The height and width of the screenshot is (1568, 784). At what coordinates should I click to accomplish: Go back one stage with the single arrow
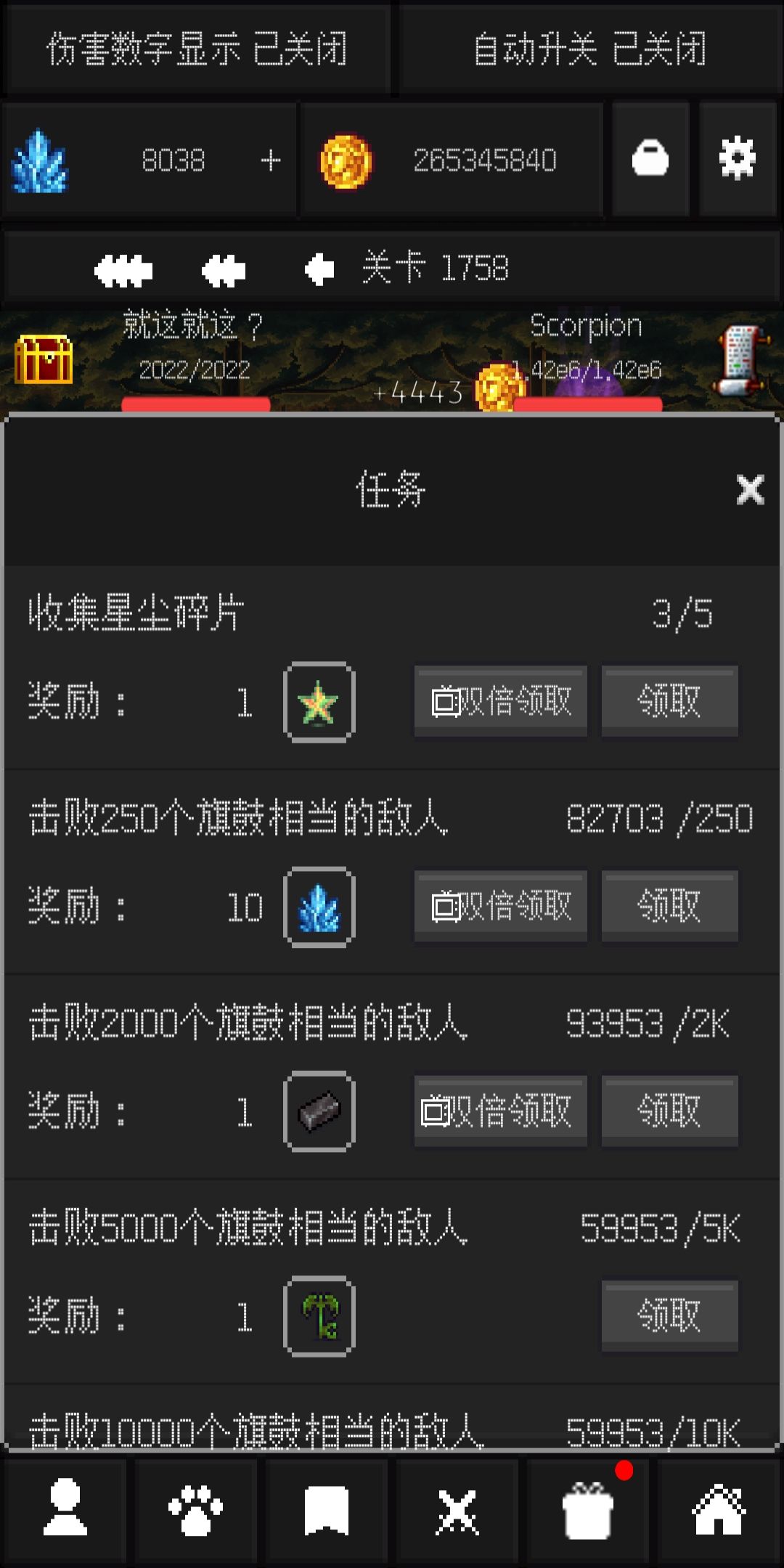click(319, 270)
